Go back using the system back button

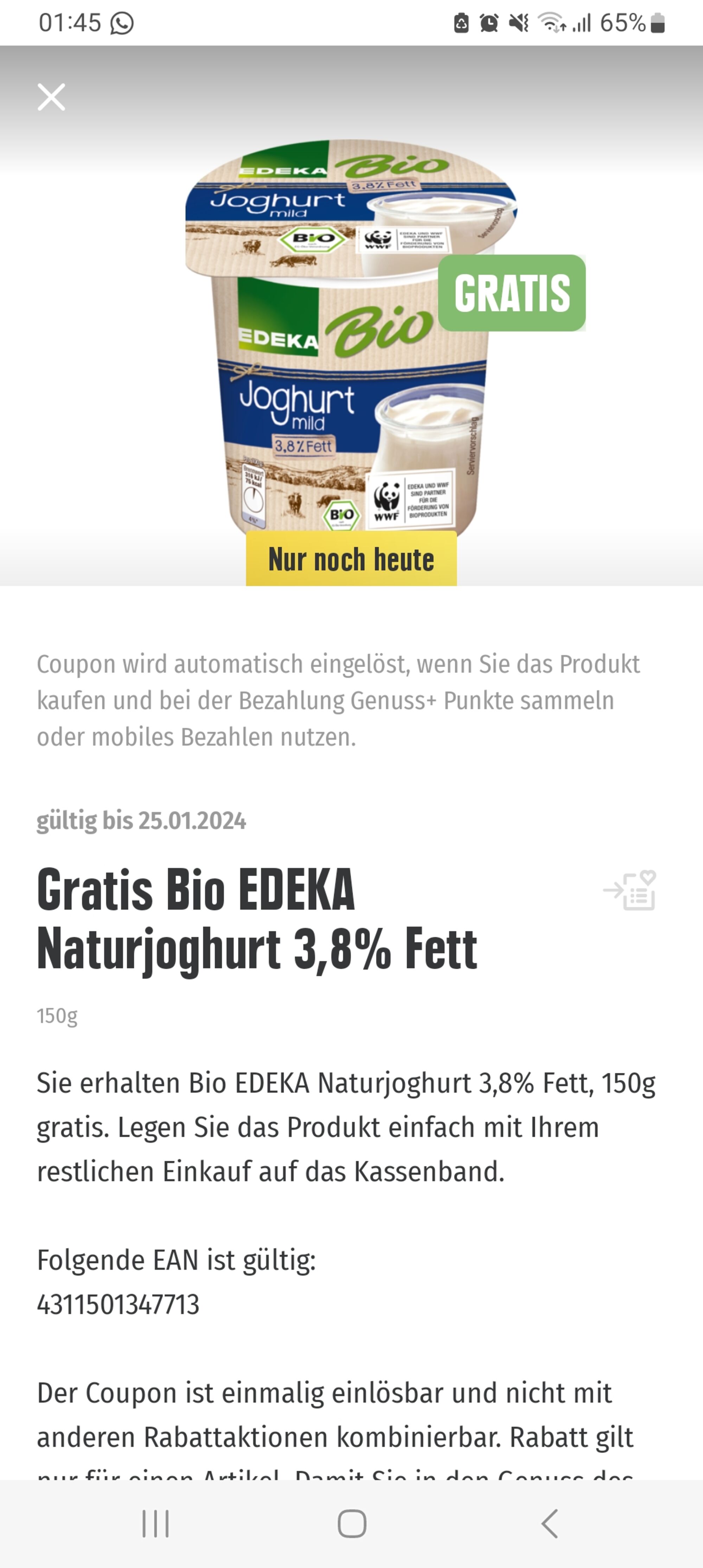549,1524
